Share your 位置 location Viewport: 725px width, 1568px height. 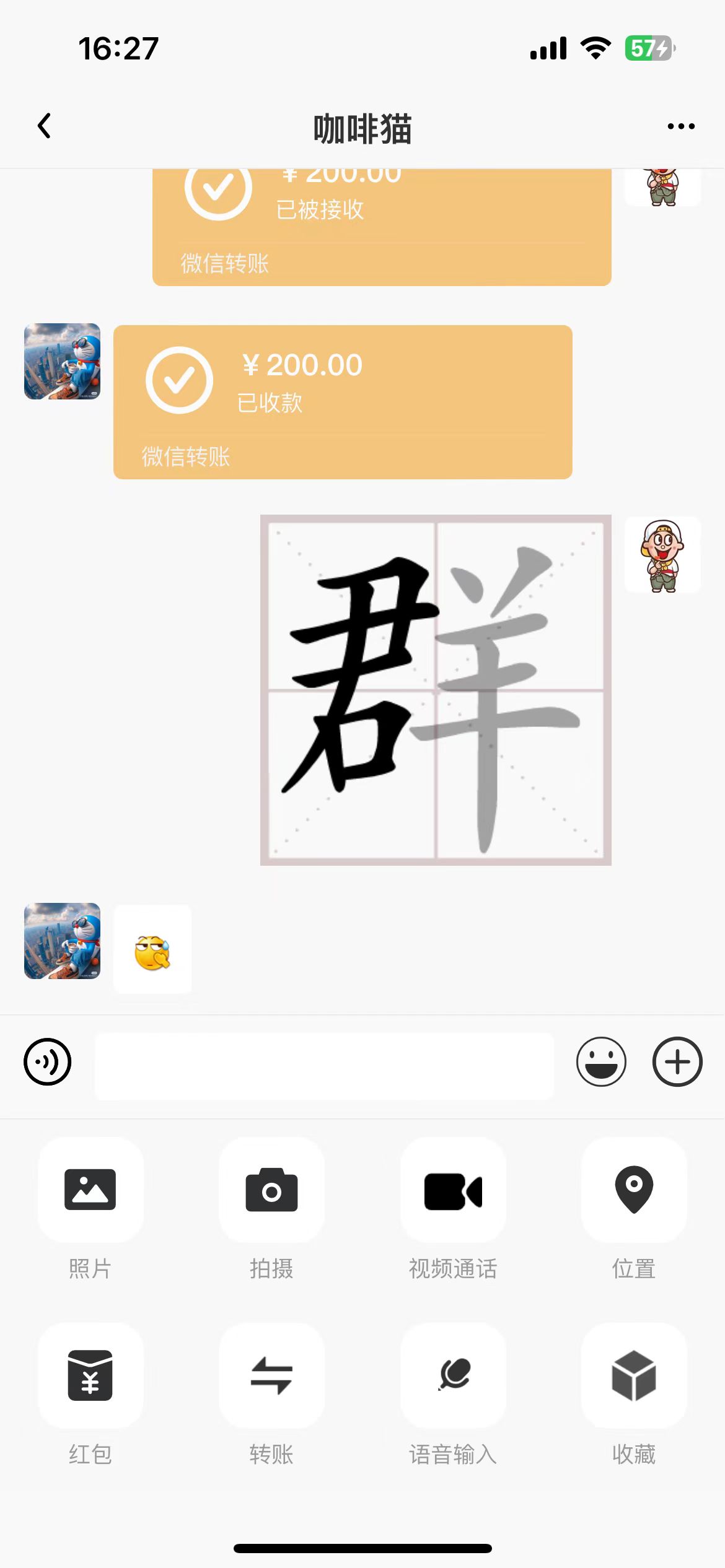pyautogui.click(x=634, y=1190)
